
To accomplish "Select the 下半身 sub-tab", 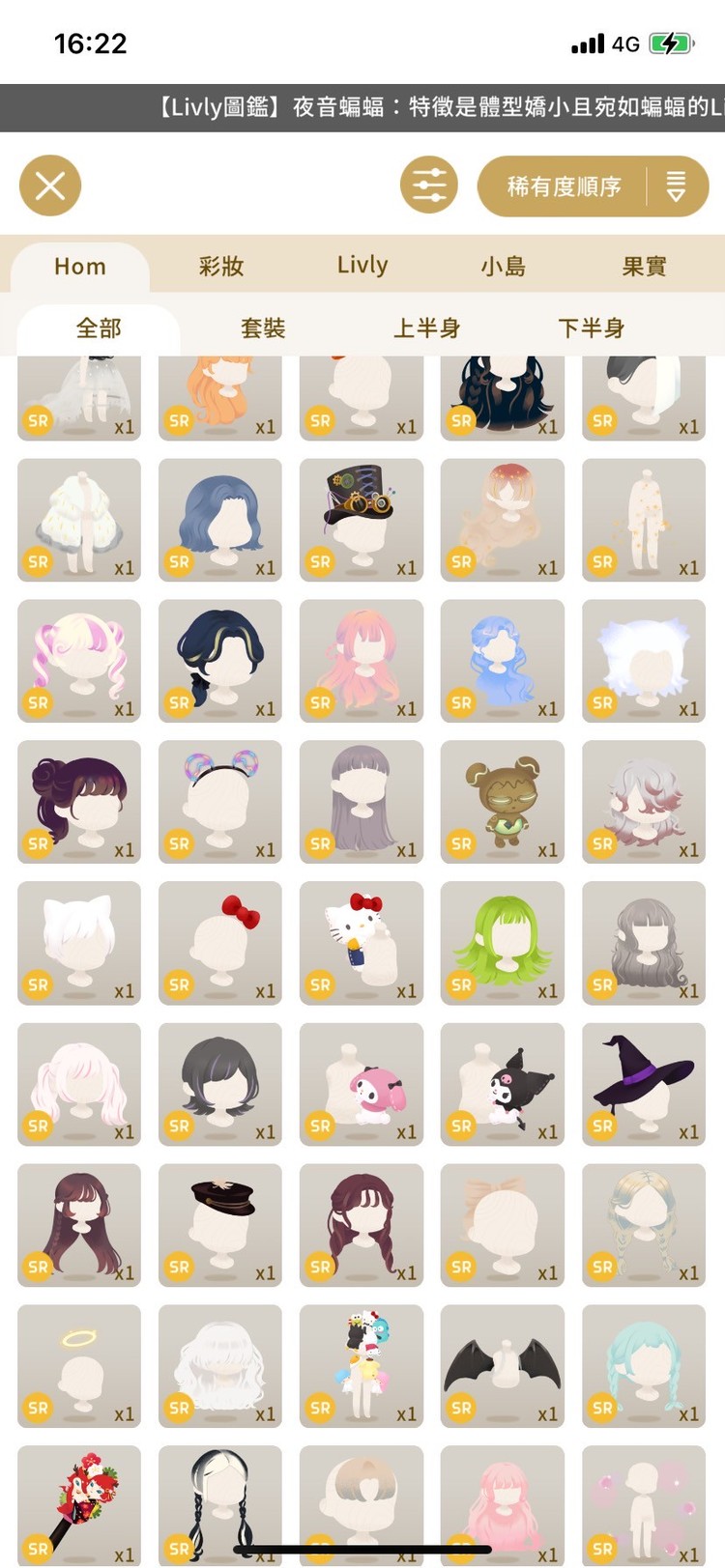I will click(591, 328).
